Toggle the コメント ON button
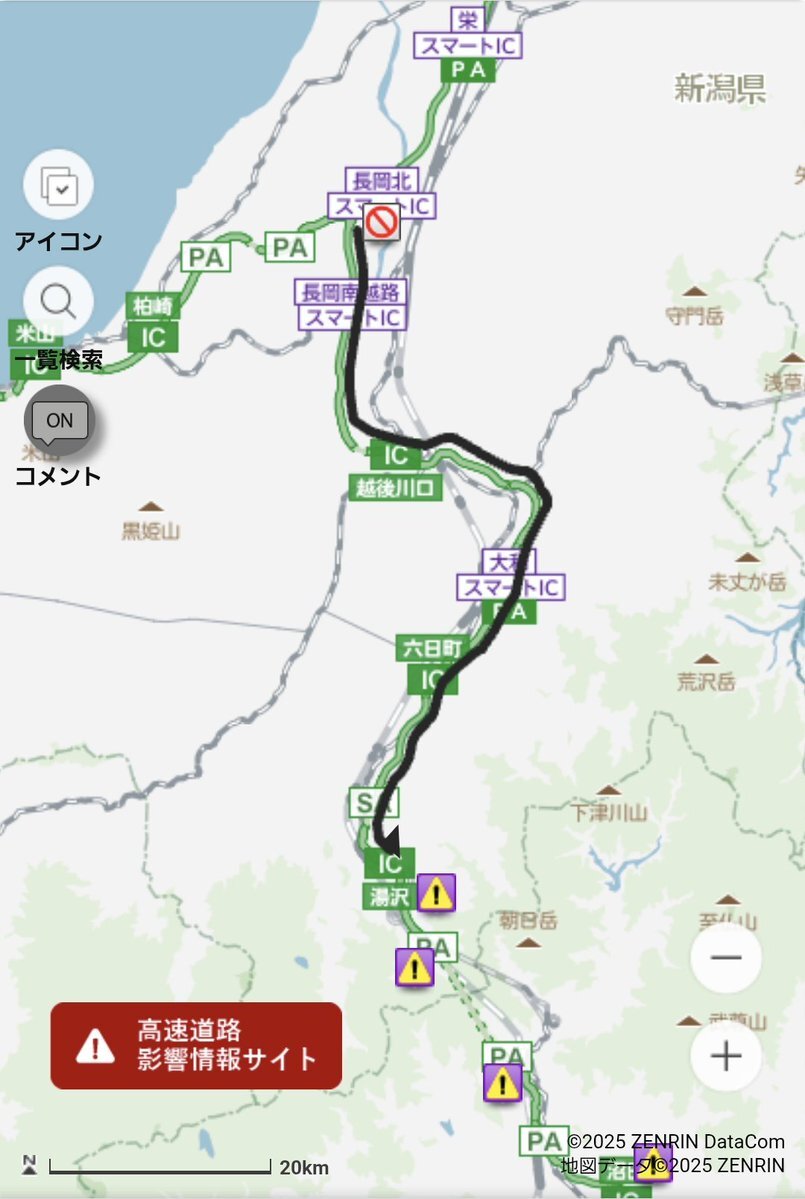Screen dimensions: 805x1199 pos(59,421)
